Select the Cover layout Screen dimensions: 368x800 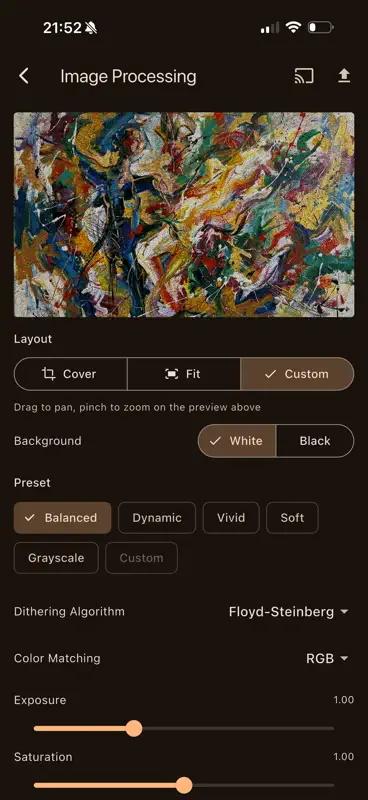pyautogui.click(x=70, y=374)
